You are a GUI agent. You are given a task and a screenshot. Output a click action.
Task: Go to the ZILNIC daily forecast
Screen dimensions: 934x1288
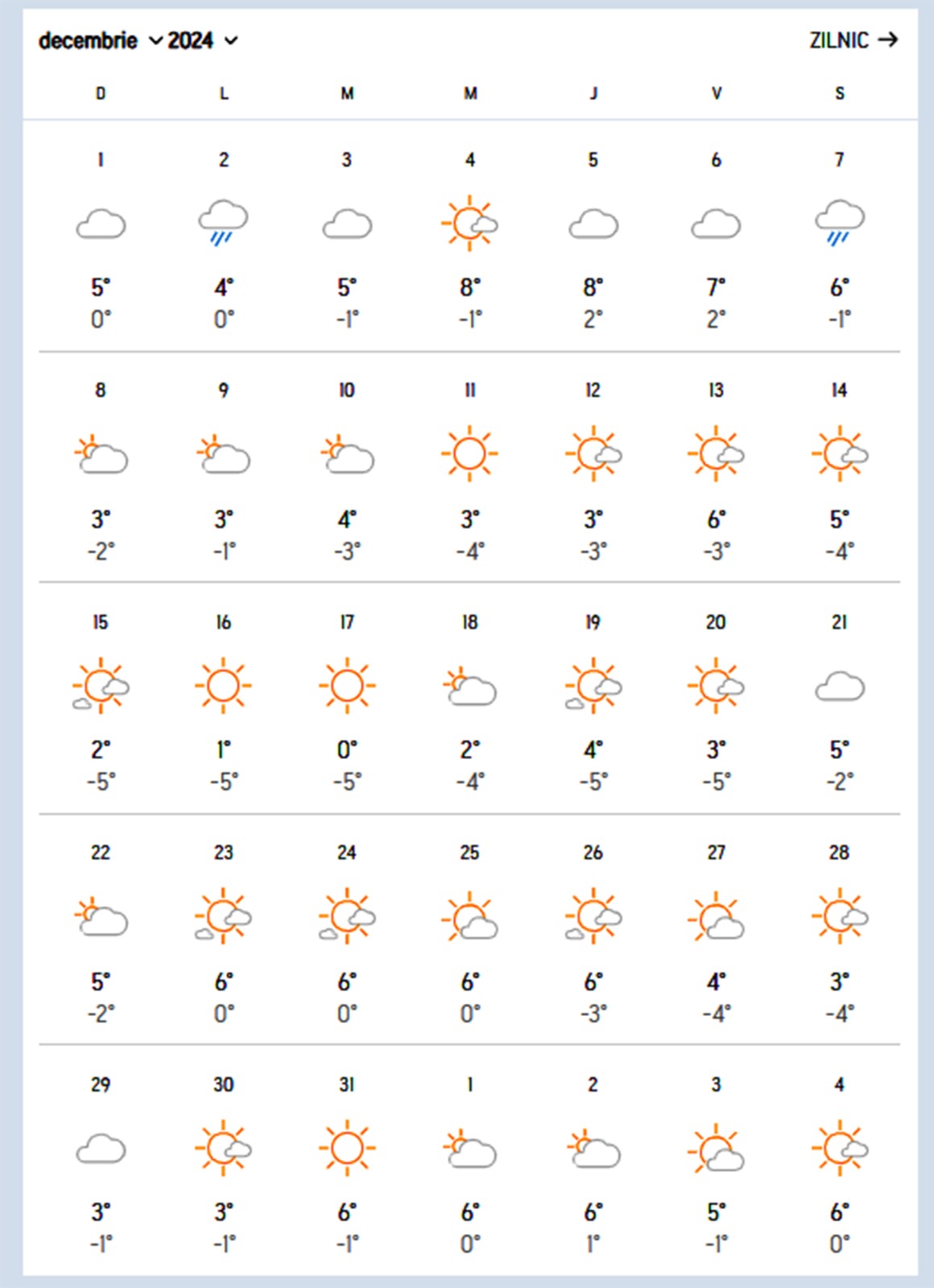[x=853, y=40]
